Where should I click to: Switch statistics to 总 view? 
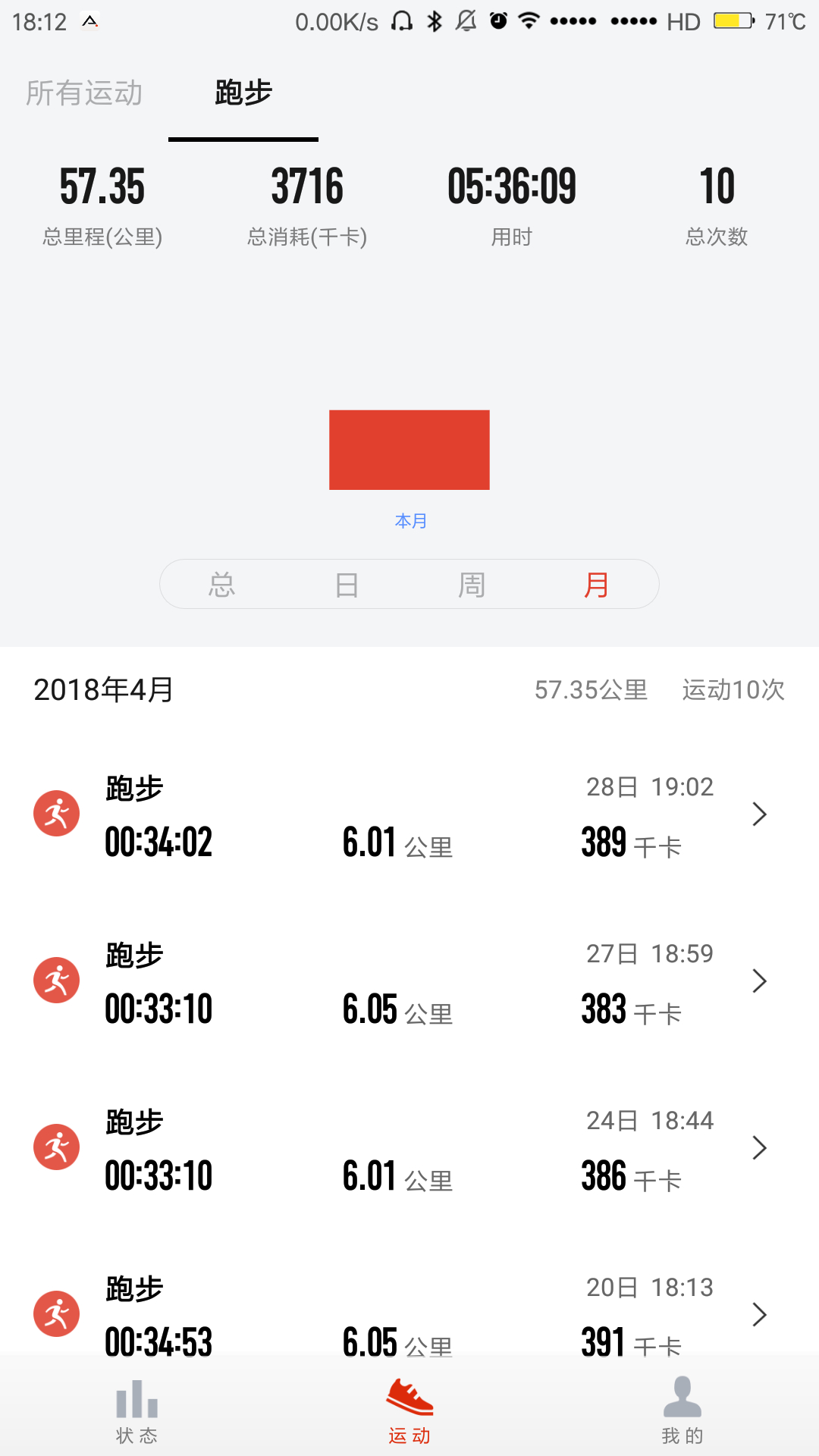click(x=221, y=585)
